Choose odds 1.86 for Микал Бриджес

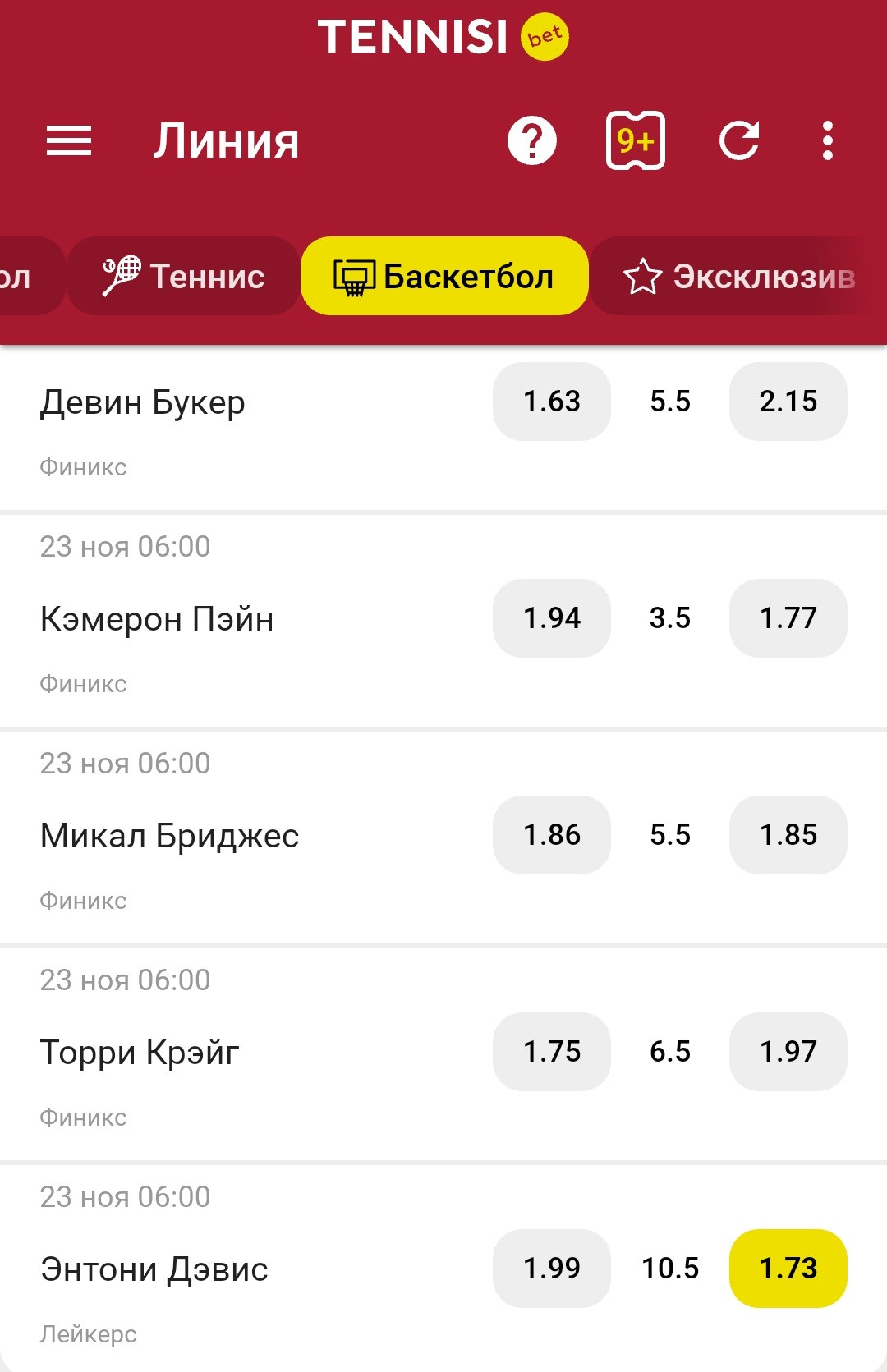tap(552, 835)
